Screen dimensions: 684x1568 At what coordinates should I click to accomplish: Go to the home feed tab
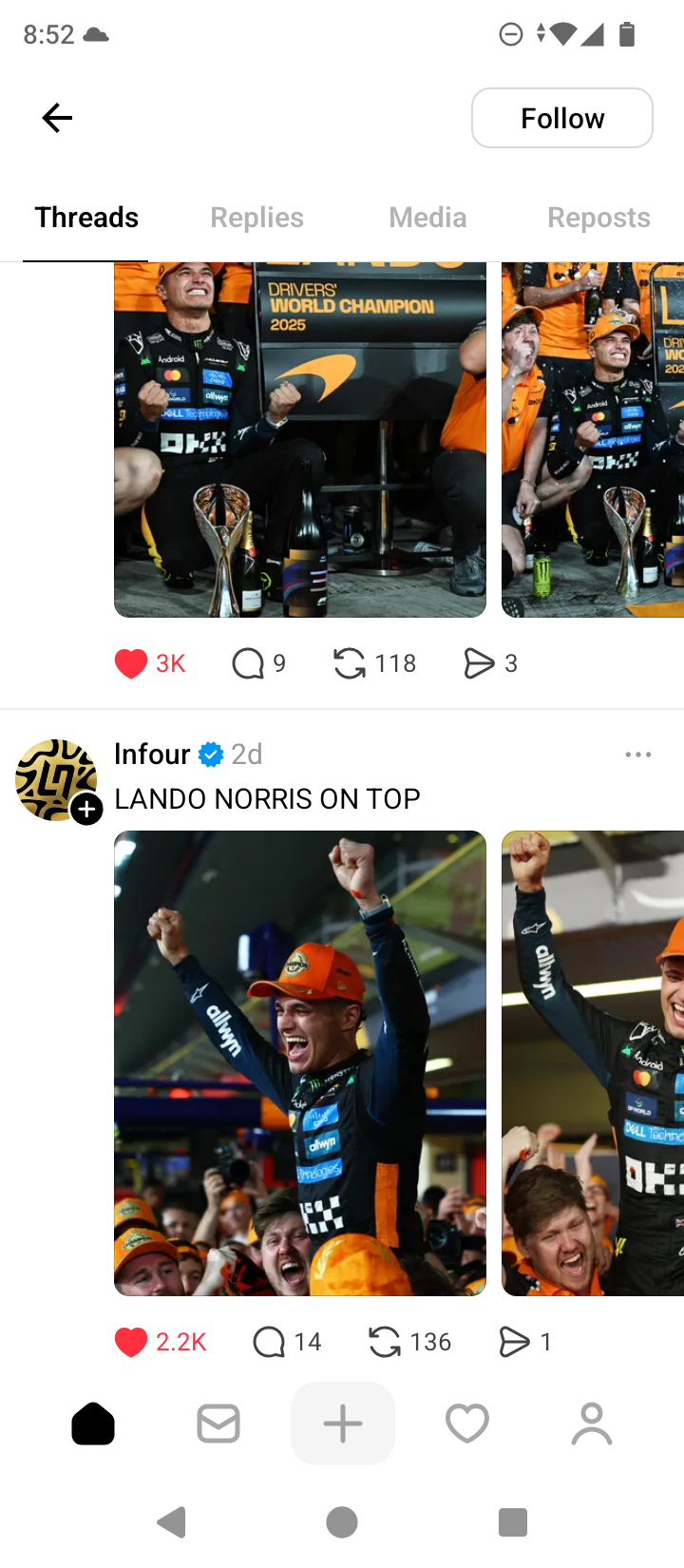coord(93,1424)
